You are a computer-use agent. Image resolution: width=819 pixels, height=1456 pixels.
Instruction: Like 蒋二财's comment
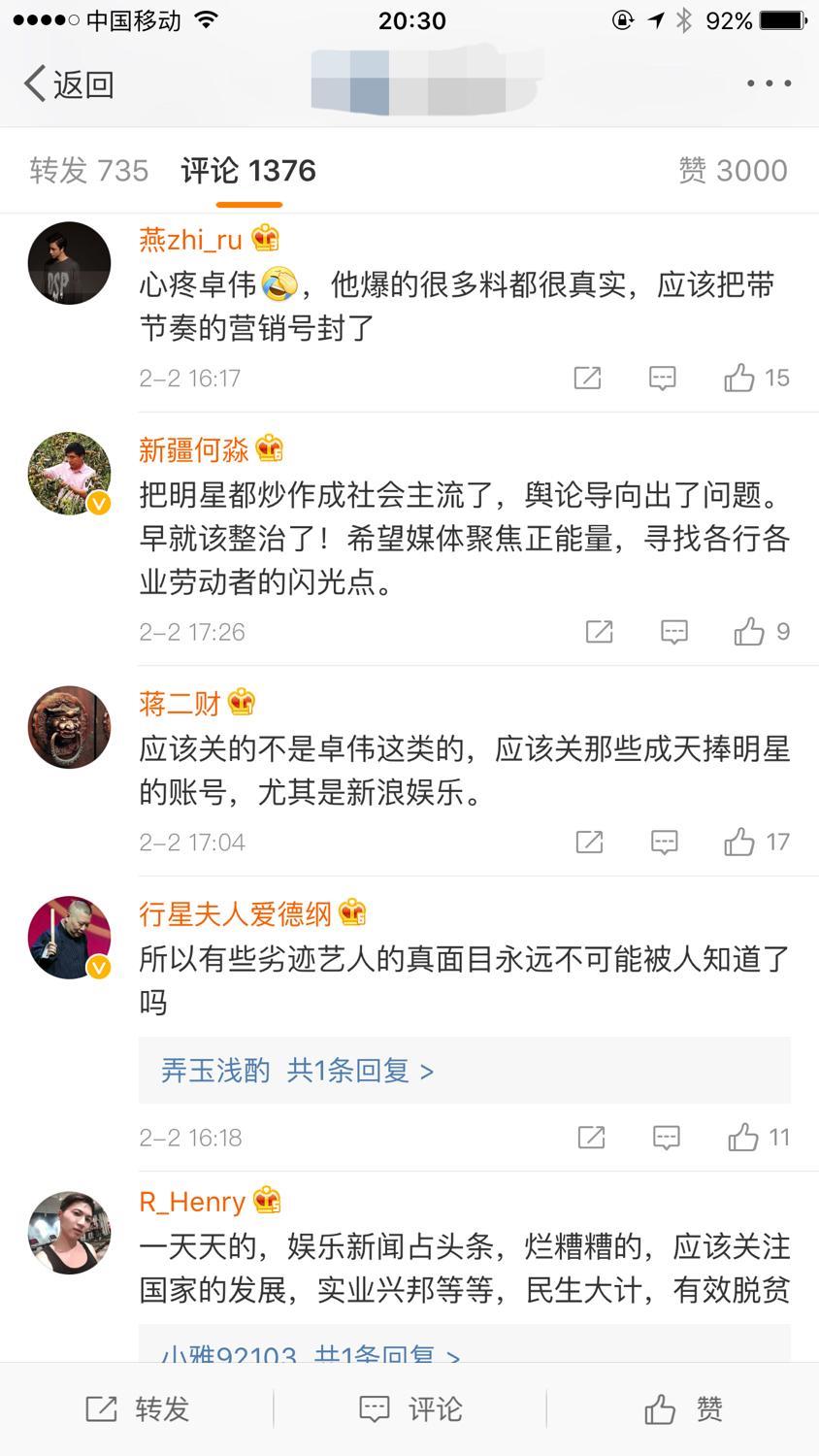point(756,842)
